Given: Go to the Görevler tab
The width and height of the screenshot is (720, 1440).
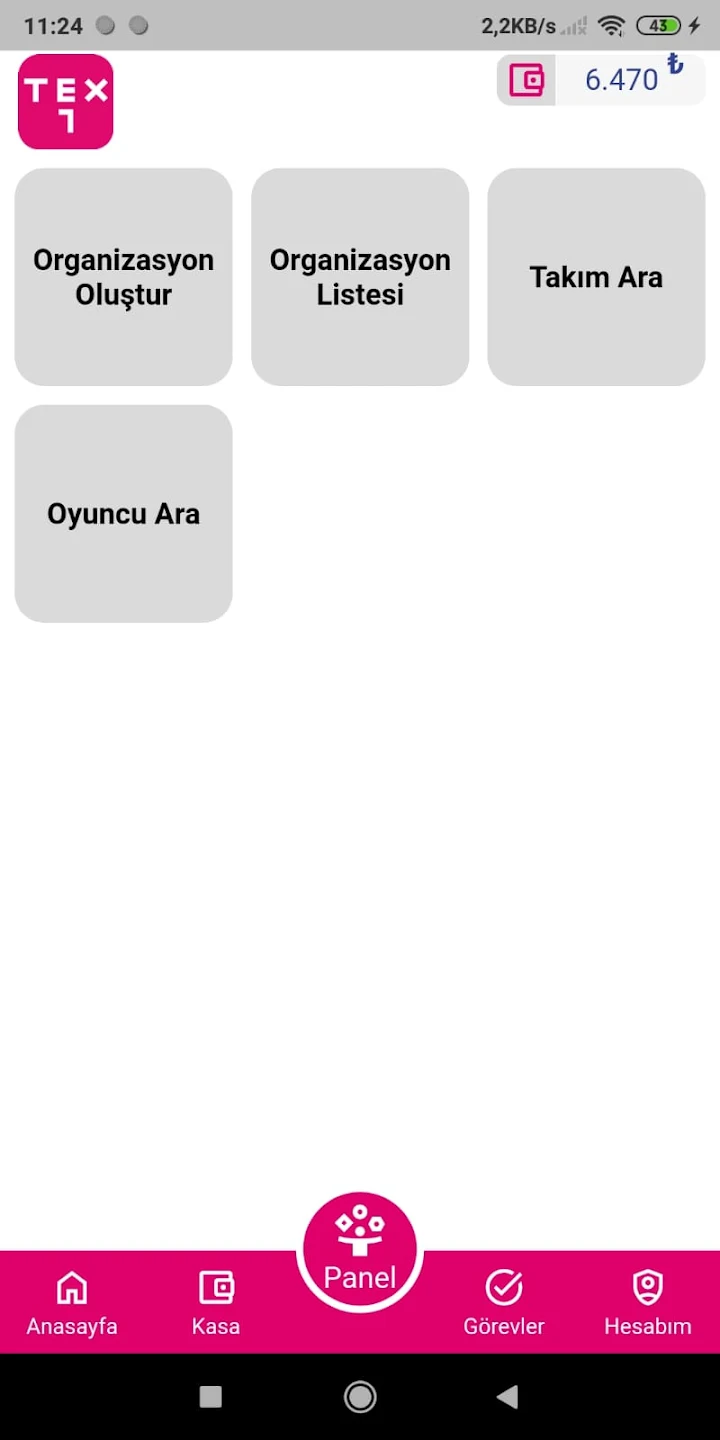Looking at the screenshot, I should [x=504, y=1302].
